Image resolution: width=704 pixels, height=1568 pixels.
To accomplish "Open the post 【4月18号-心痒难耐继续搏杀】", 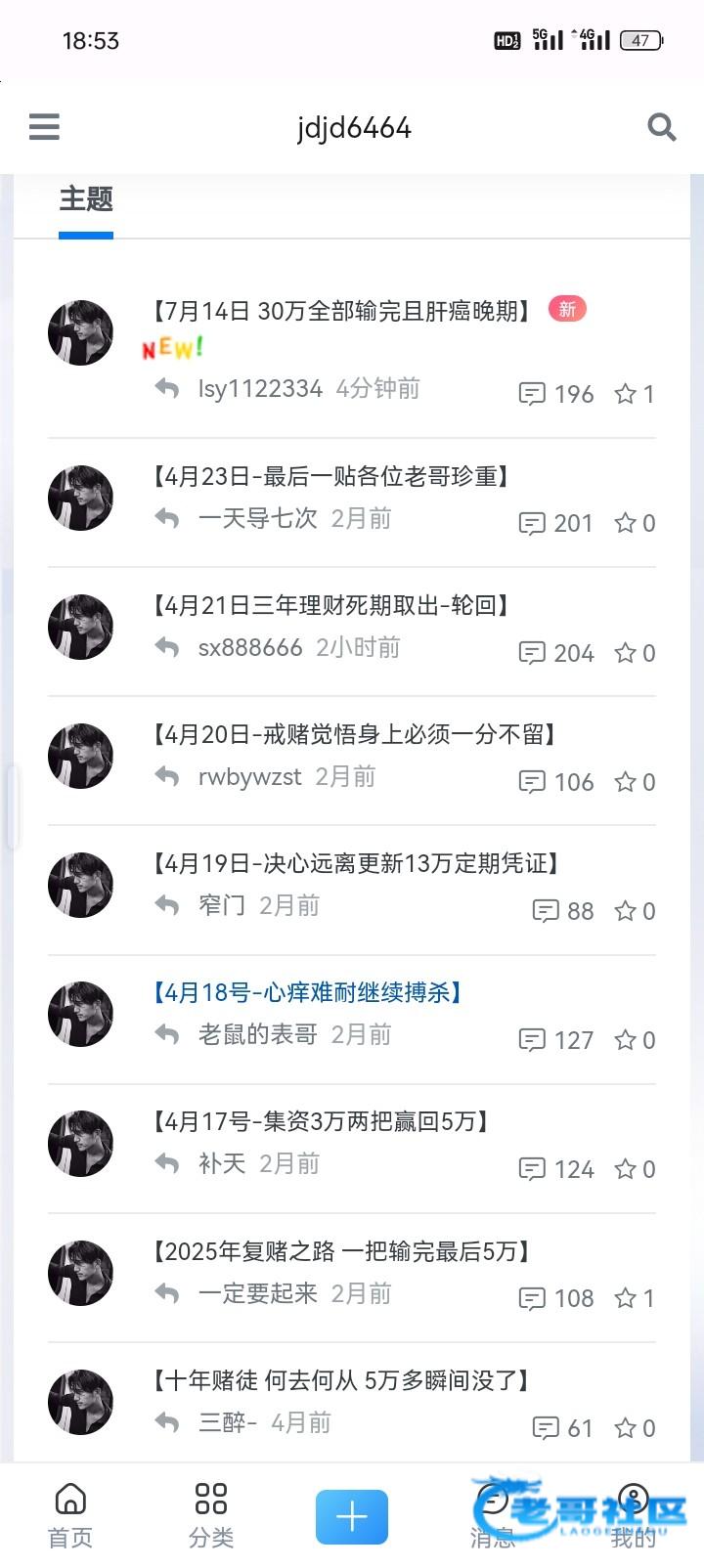I will coord(308,993).
